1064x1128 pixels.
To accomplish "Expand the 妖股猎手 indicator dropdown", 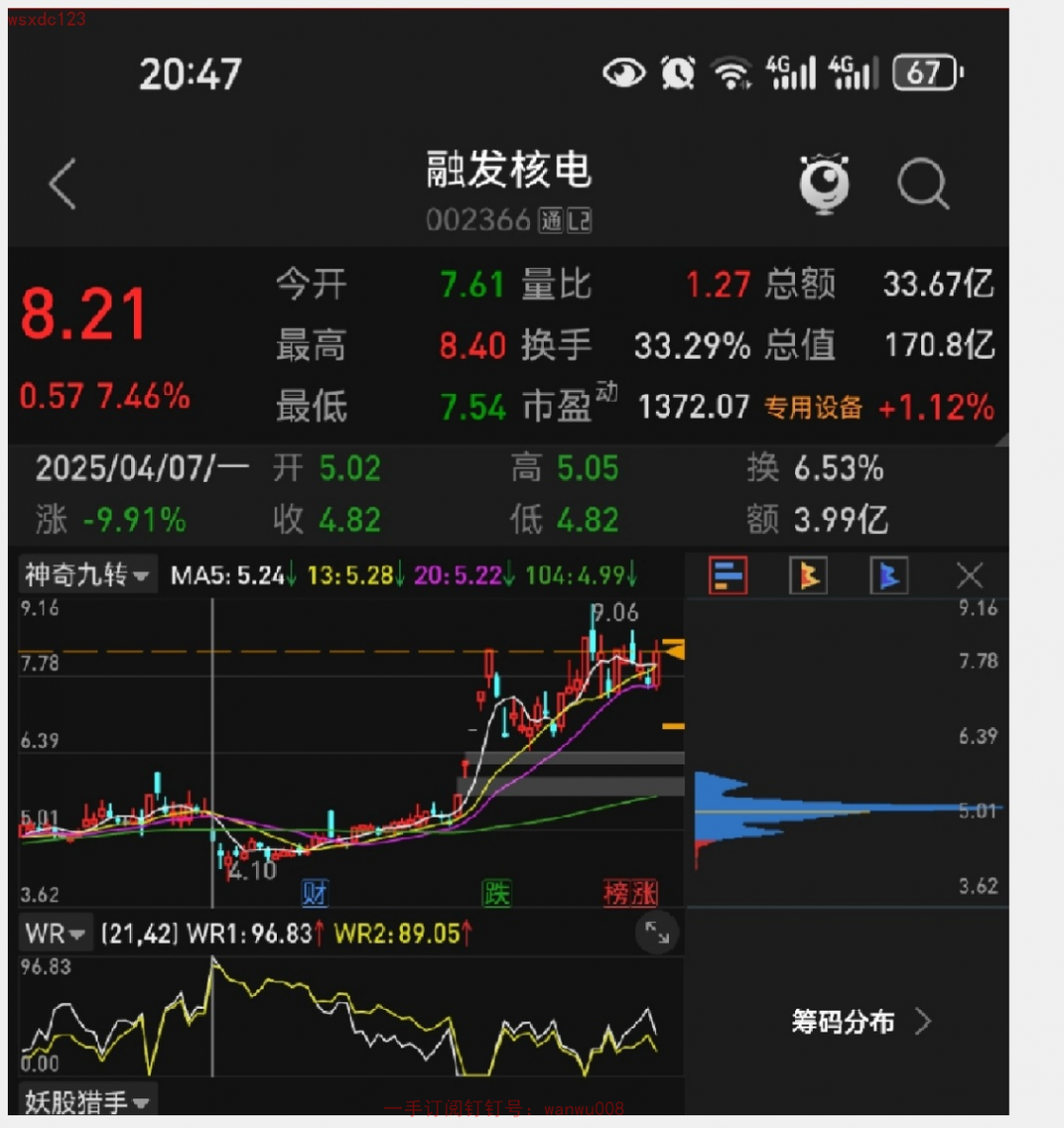I will tap(88, 1102).
